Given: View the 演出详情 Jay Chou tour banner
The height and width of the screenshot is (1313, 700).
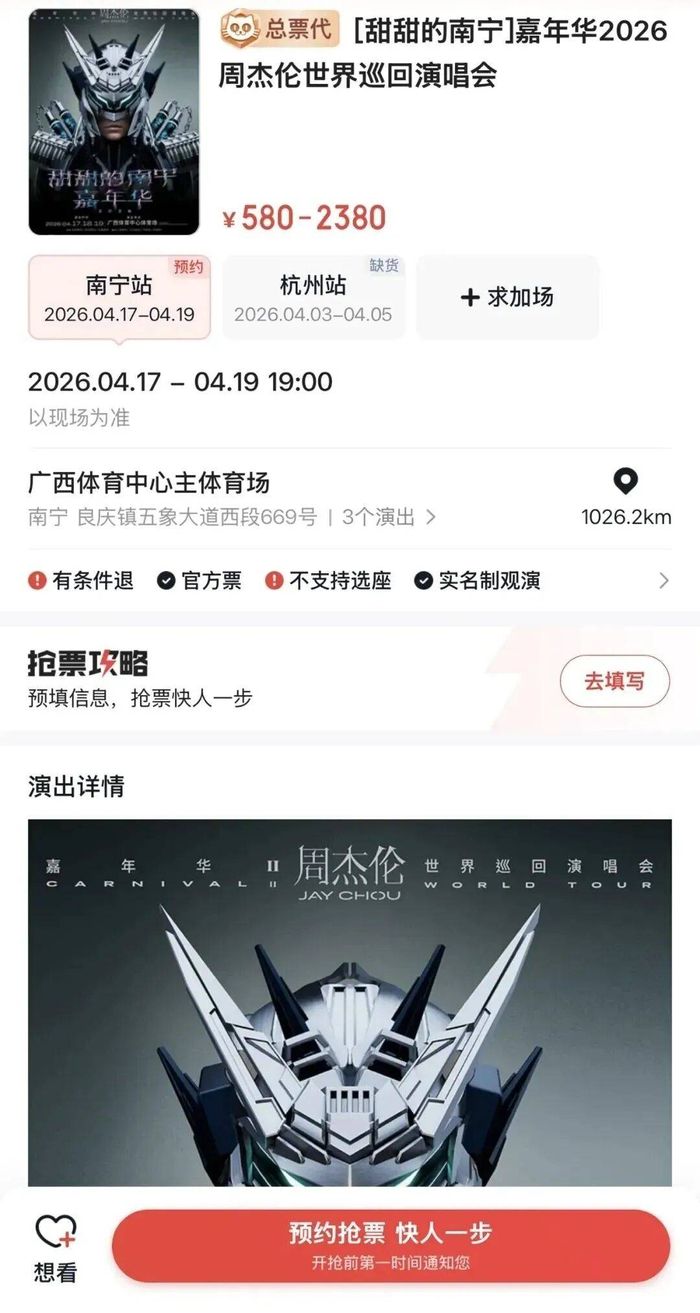Looking at the screenshot, I should click(x=349, y=1000).
